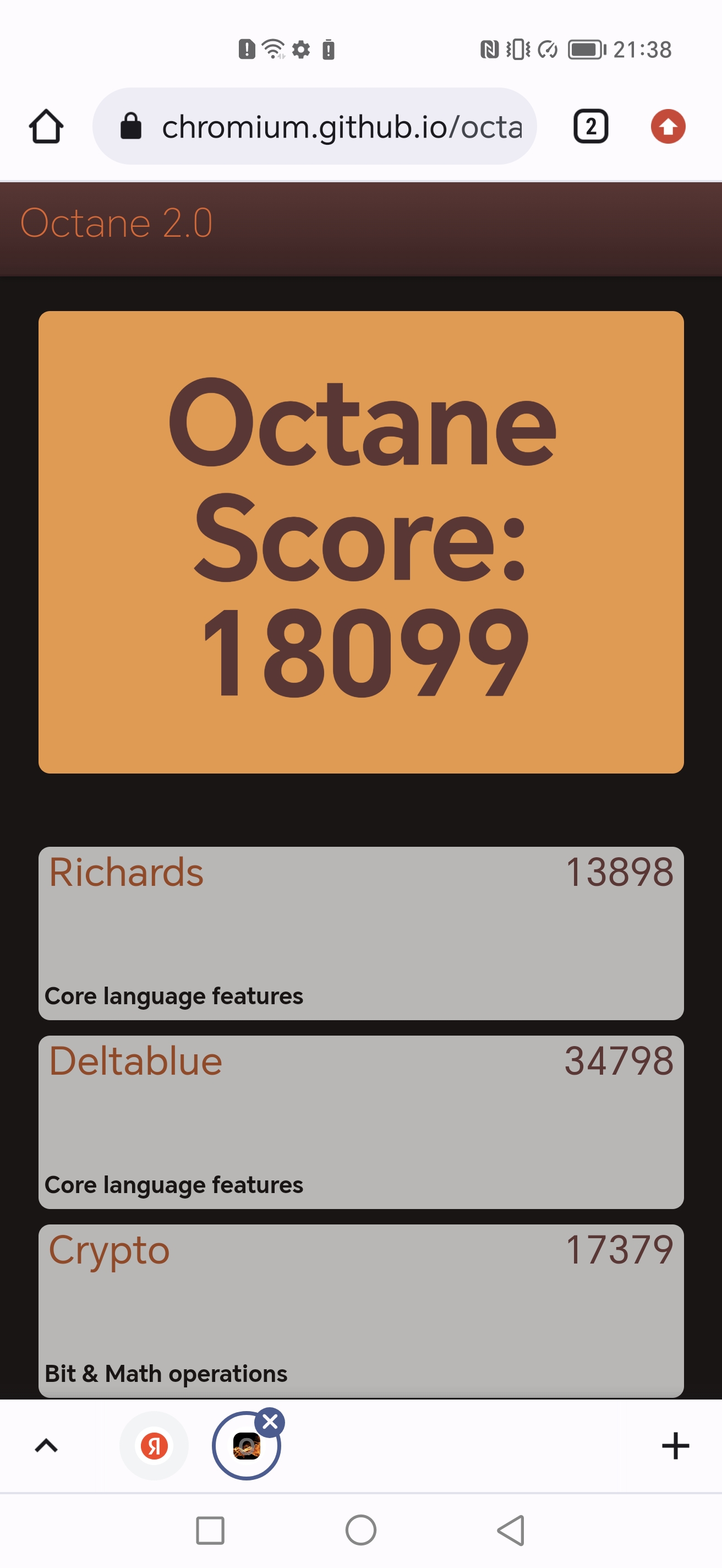Expand the tab strip with the up chevron

pyautogui.click(x=46, y=1445)
